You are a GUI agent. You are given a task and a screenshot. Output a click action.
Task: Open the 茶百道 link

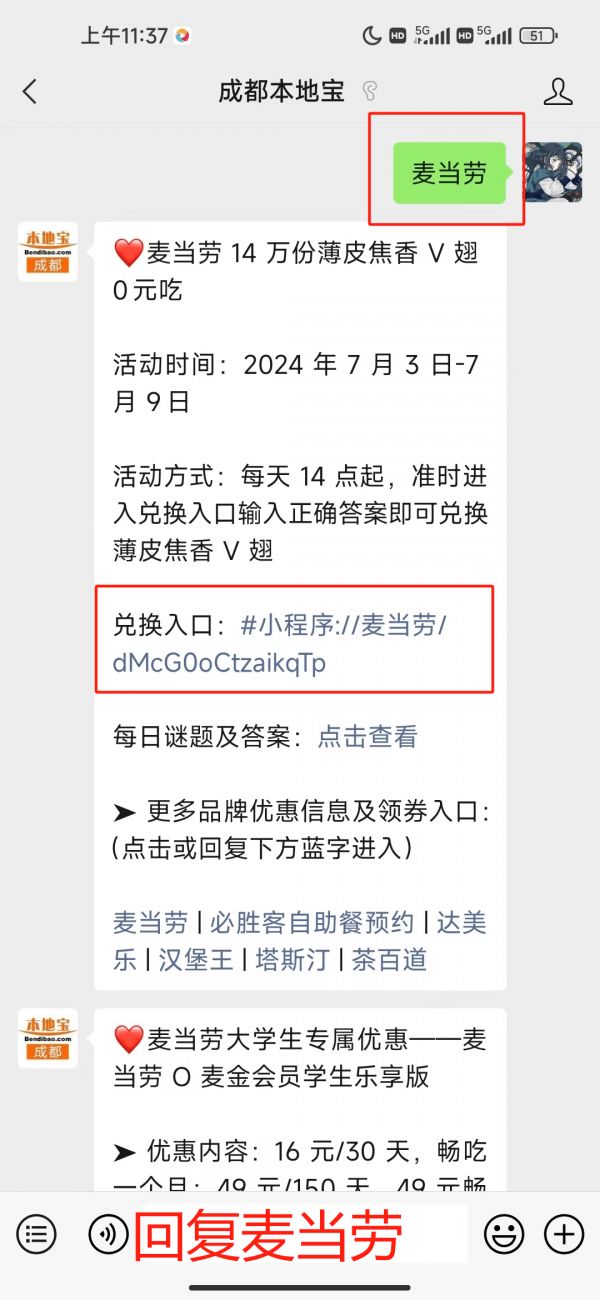[x=389, y=960]
